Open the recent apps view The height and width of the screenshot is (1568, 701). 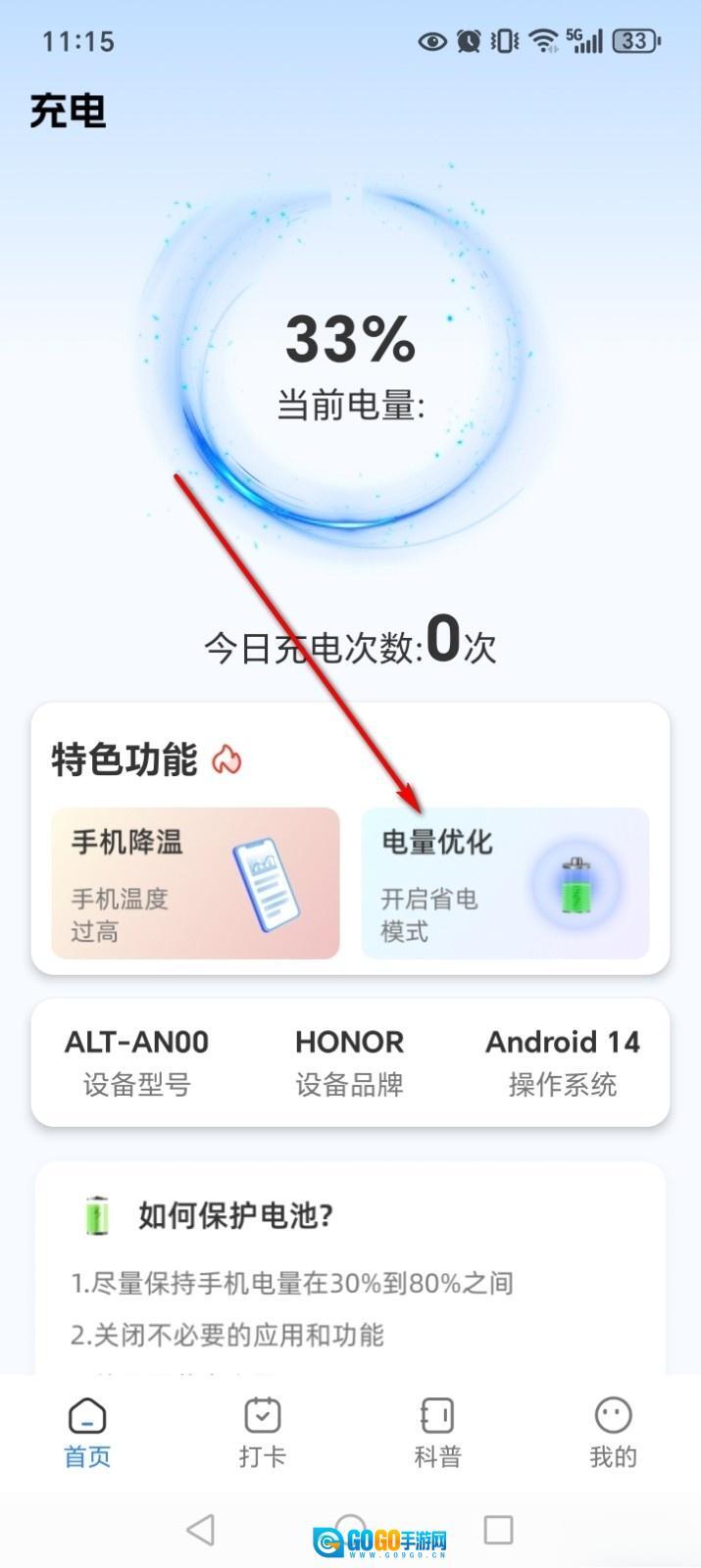498,1529
